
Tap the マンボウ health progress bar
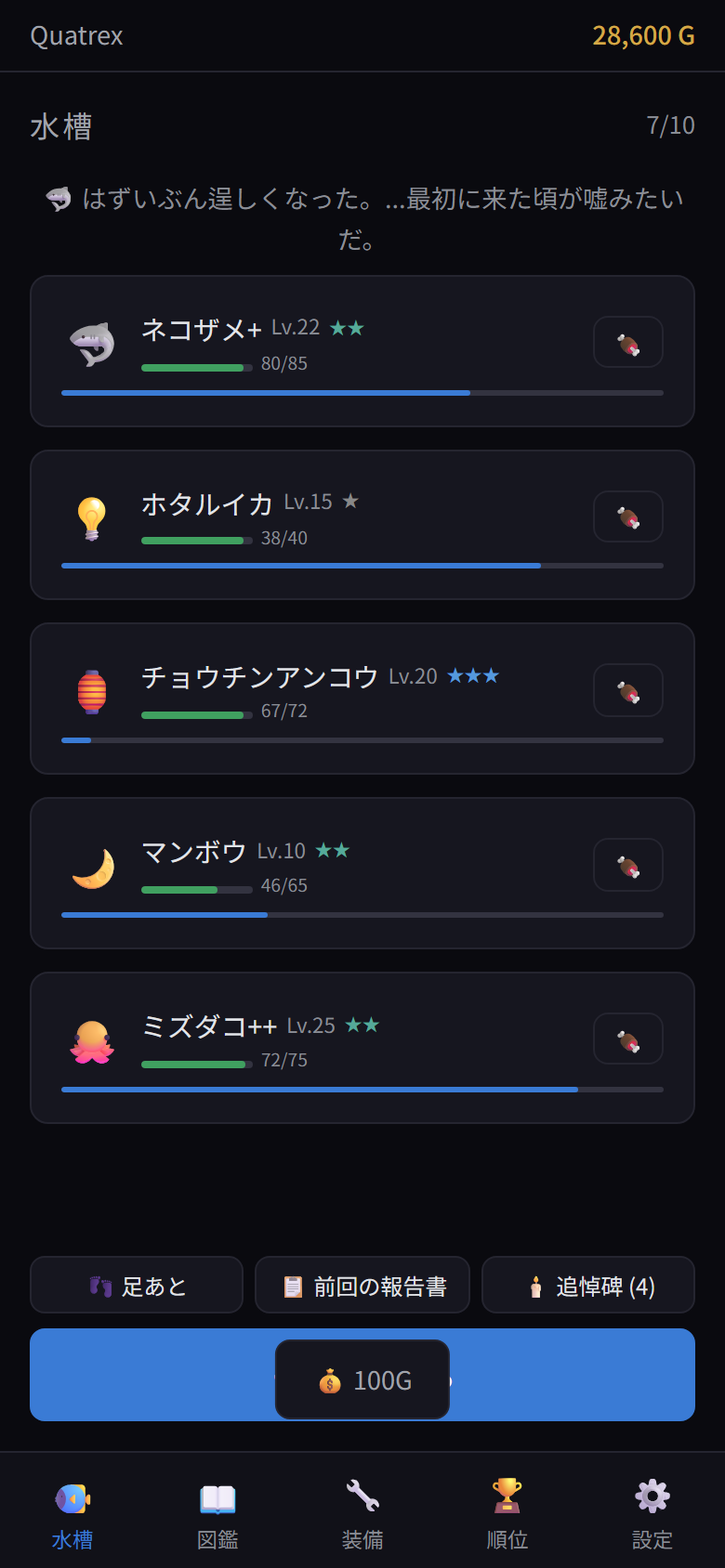click(x=193, y=889)
